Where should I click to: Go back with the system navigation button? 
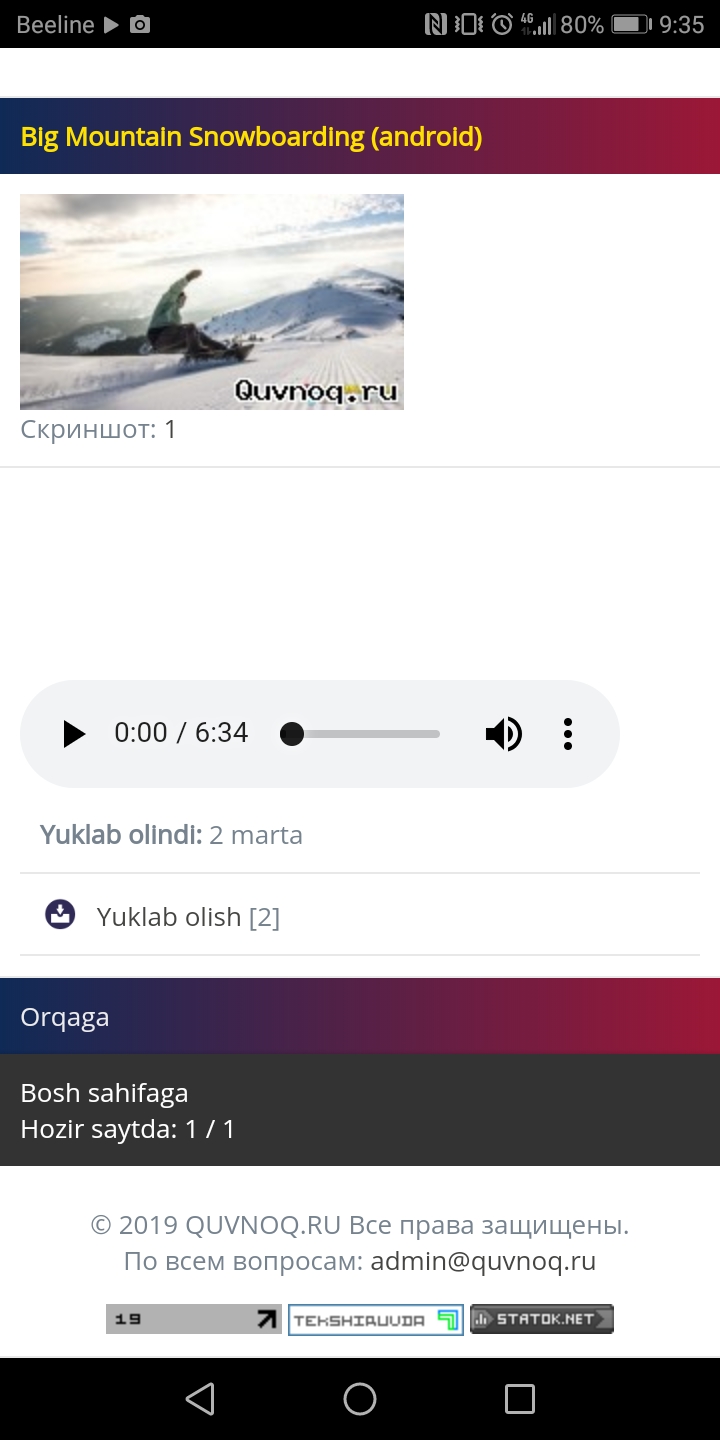(200, 1399)
